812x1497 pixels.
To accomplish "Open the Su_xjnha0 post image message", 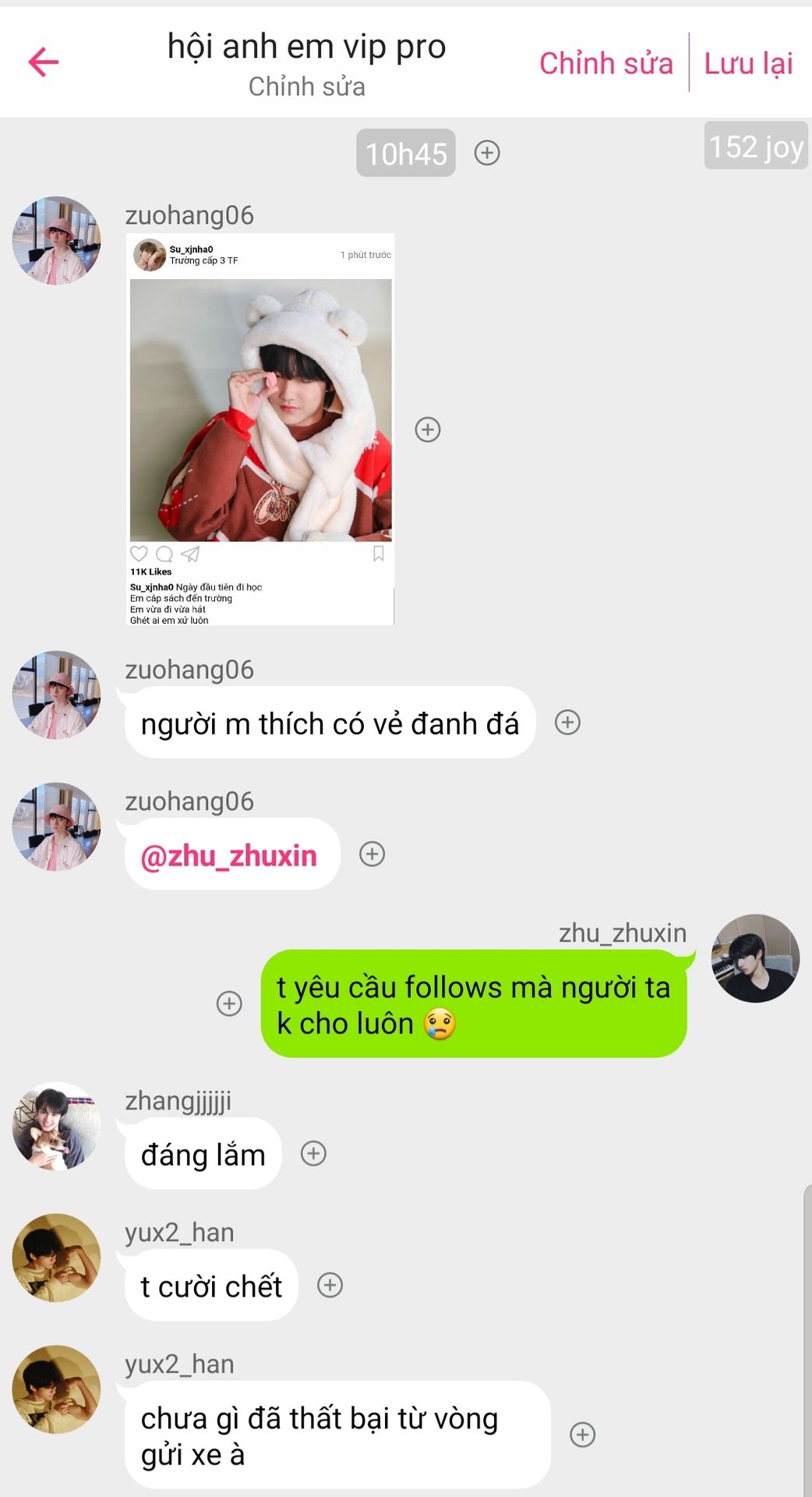I will (x=260, y=429).
